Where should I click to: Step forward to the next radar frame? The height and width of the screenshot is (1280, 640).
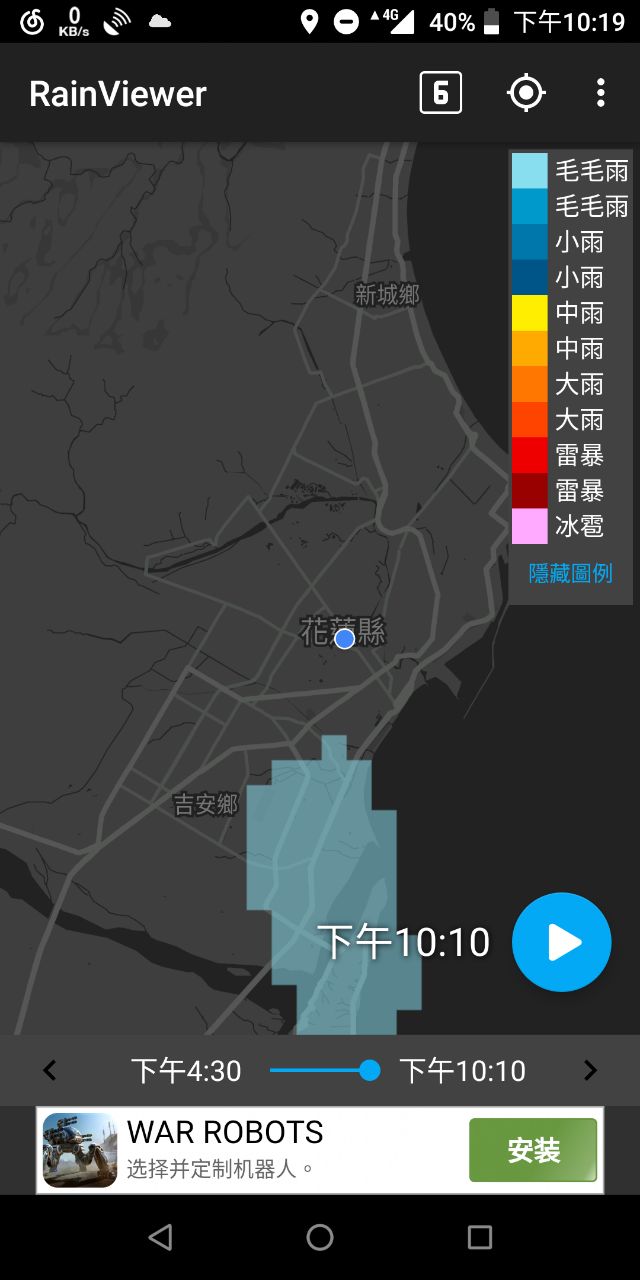[590, 1071]
